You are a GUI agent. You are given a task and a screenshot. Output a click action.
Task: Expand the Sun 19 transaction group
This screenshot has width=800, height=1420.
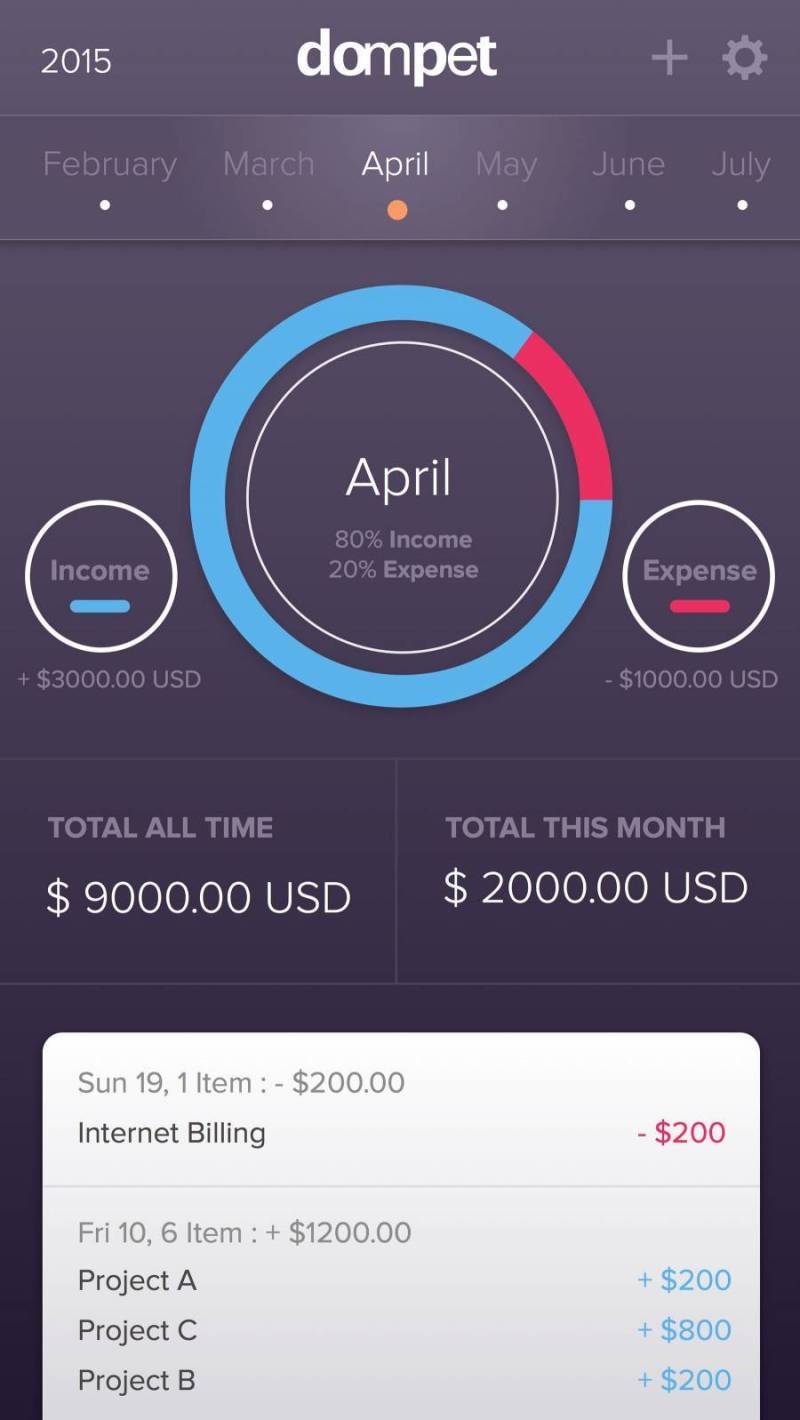click(x=240, y=1083)
